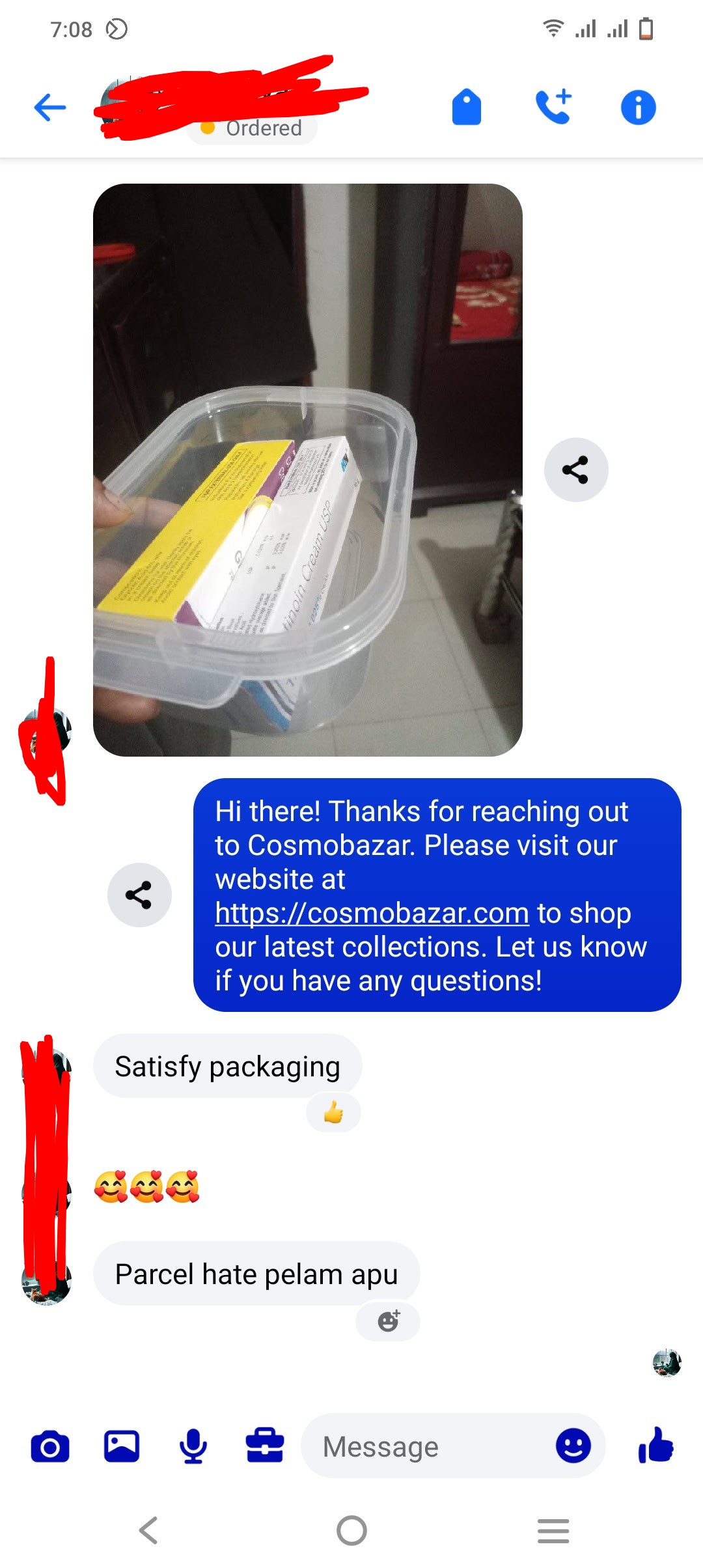
Task: Open the cosmobazar.com website link
Action: 372,913
